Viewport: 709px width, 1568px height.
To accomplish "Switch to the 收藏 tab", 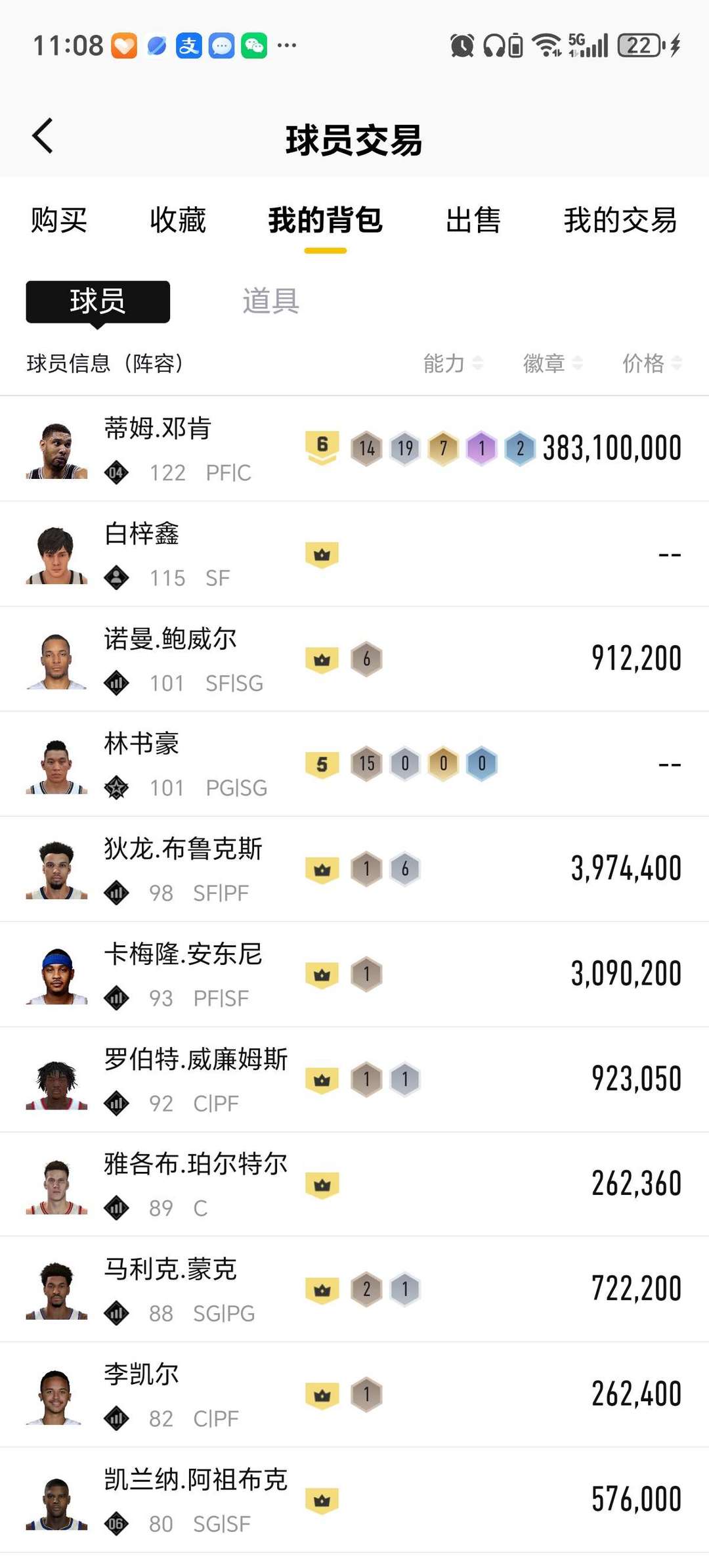I will (177, 220).
